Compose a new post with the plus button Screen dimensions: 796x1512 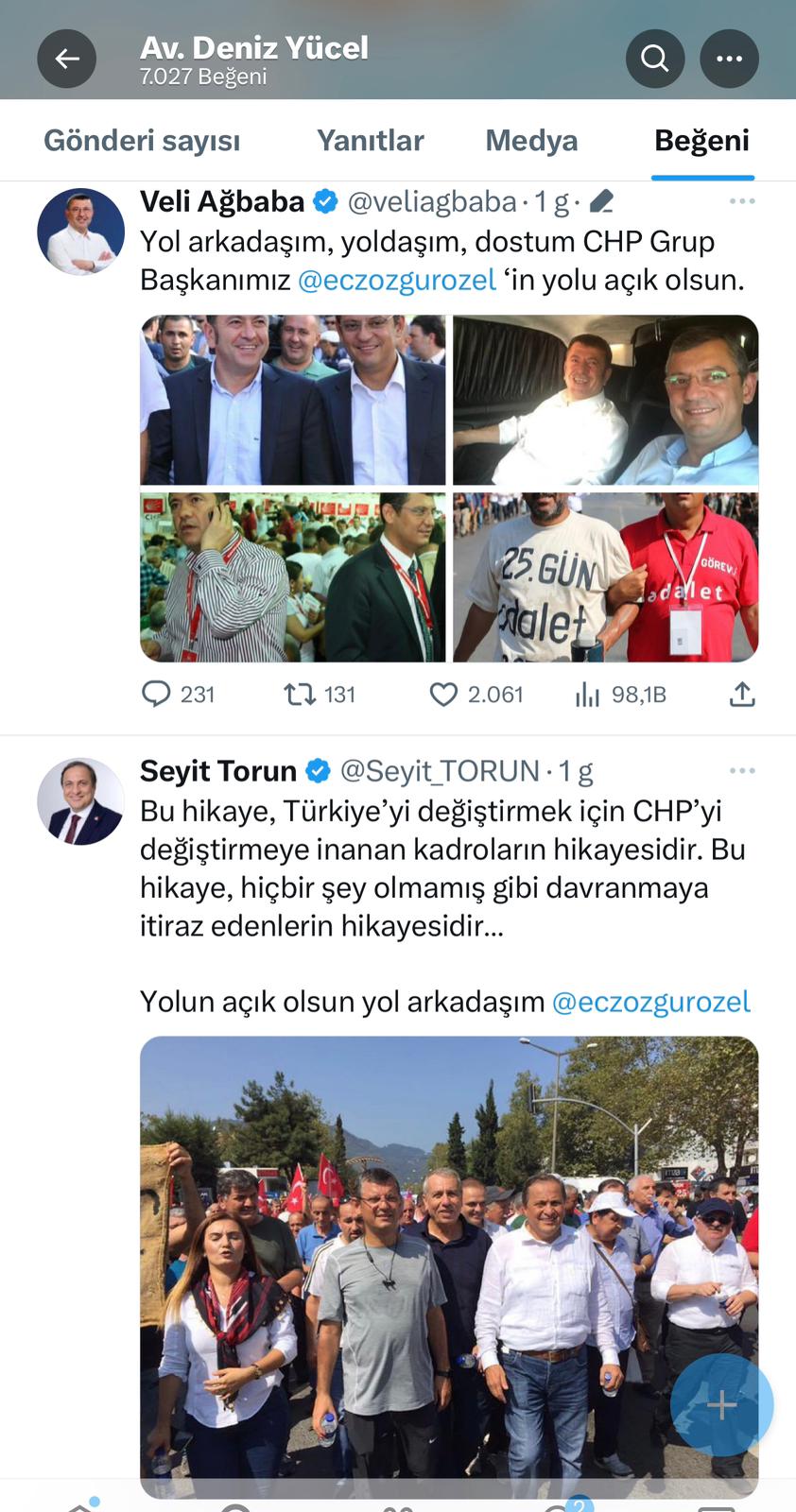[721, 1405]
